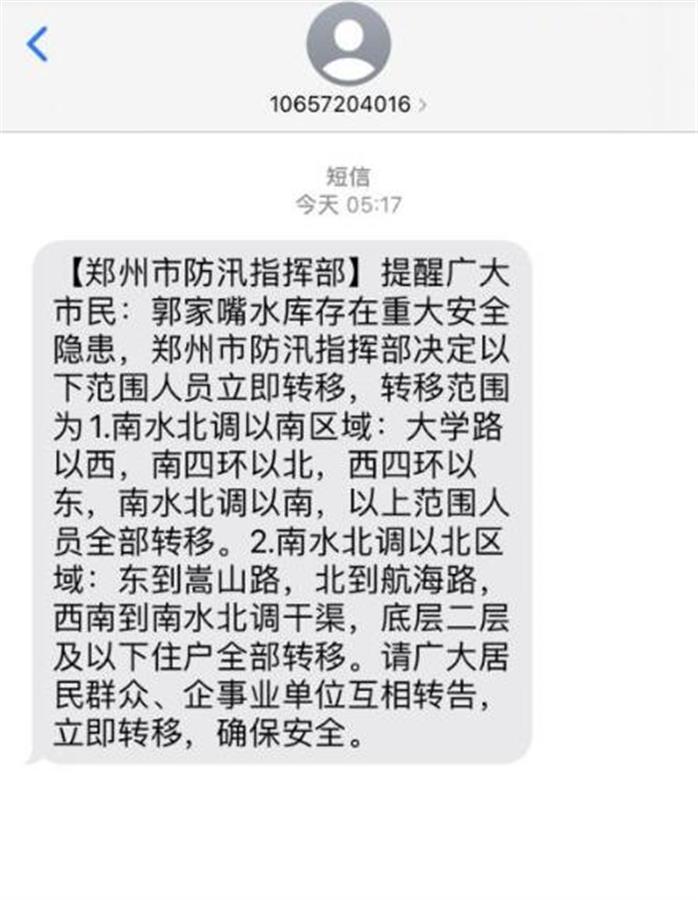The width and height of the screenshot is (698, 900).
Task: Go back to the message list
Action: click(x=38, y=44)
